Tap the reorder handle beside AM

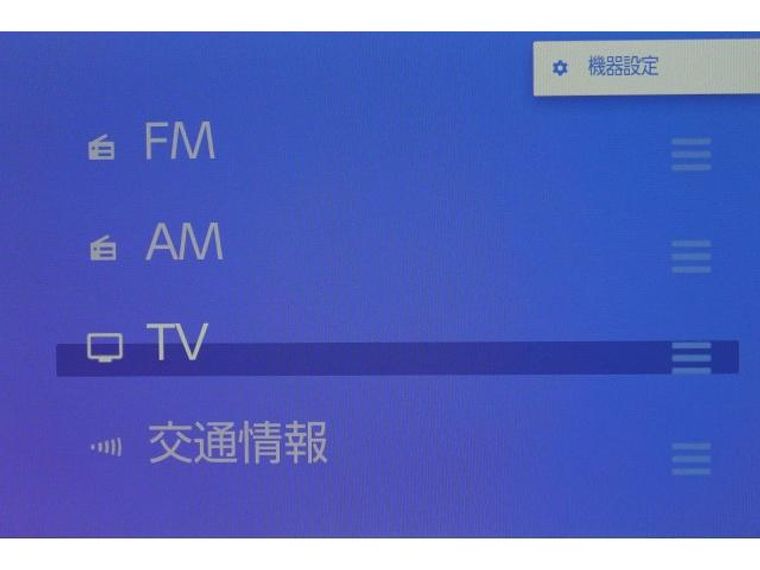[x=691, y=256]
